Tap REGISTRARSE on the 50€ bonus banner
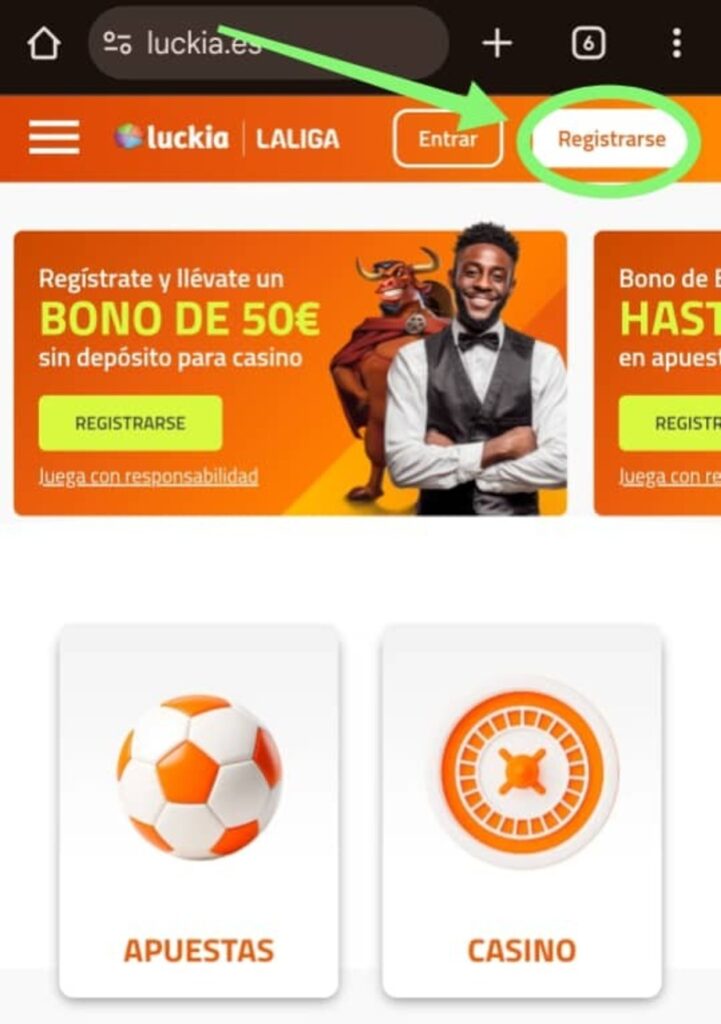The height and width of the screenshot is (1024, 721). [x=130, y=423]
